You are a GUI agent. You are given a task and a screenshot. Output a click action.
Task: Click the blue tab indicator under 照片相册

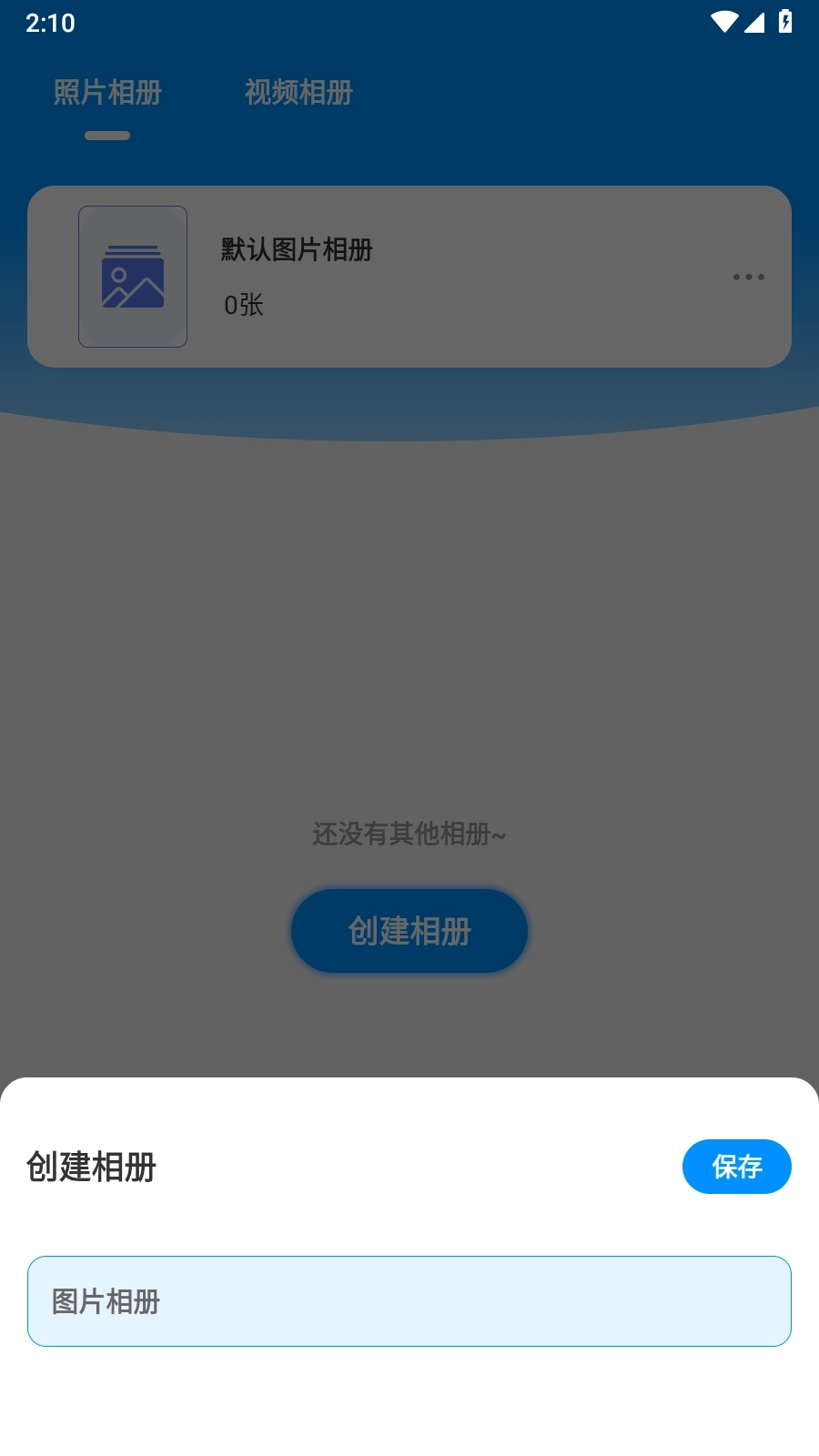pyautogui.click(x=106, y=134)
